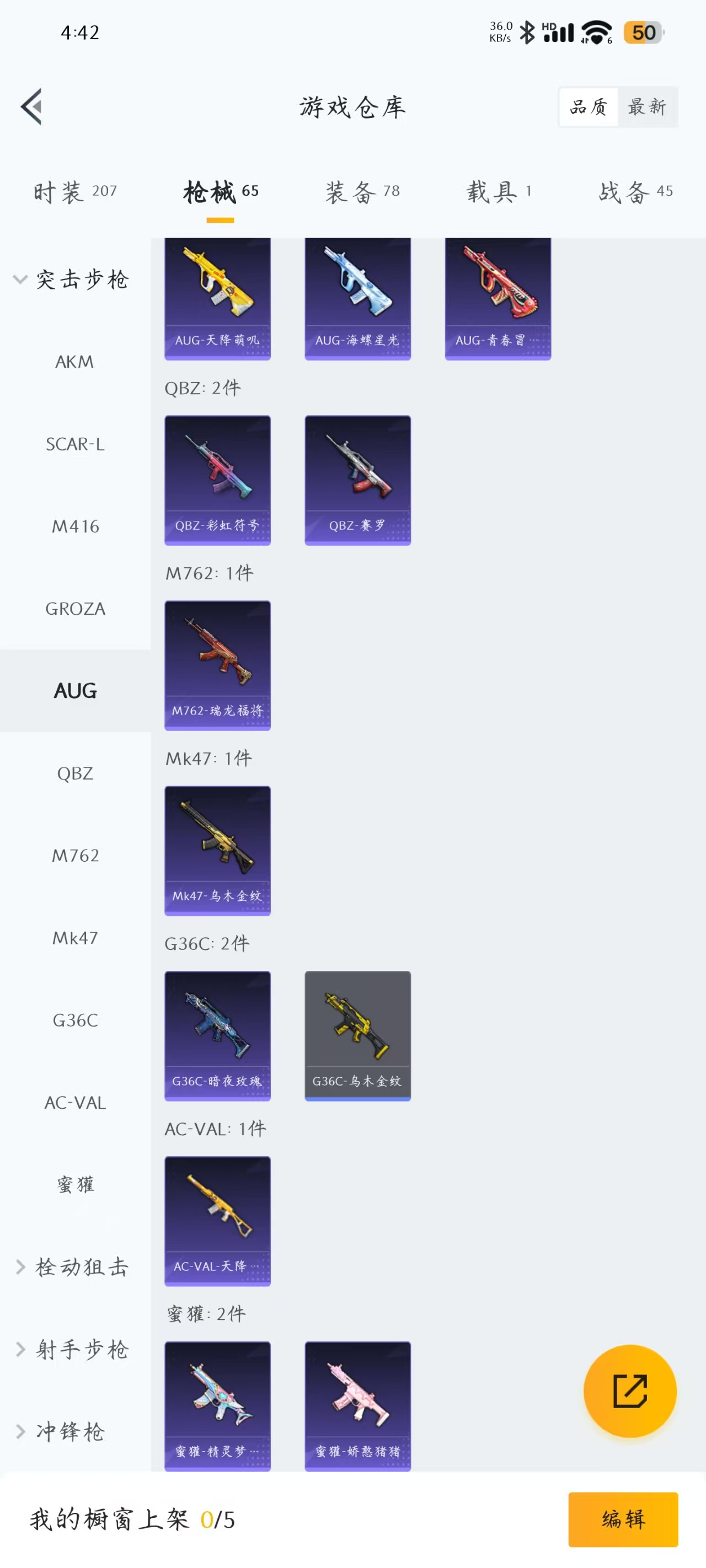This screenshot has width=706, height=1568.
Task: Switch to the 战备 tab
Action: pyautogui.click(x=635, y=192)
